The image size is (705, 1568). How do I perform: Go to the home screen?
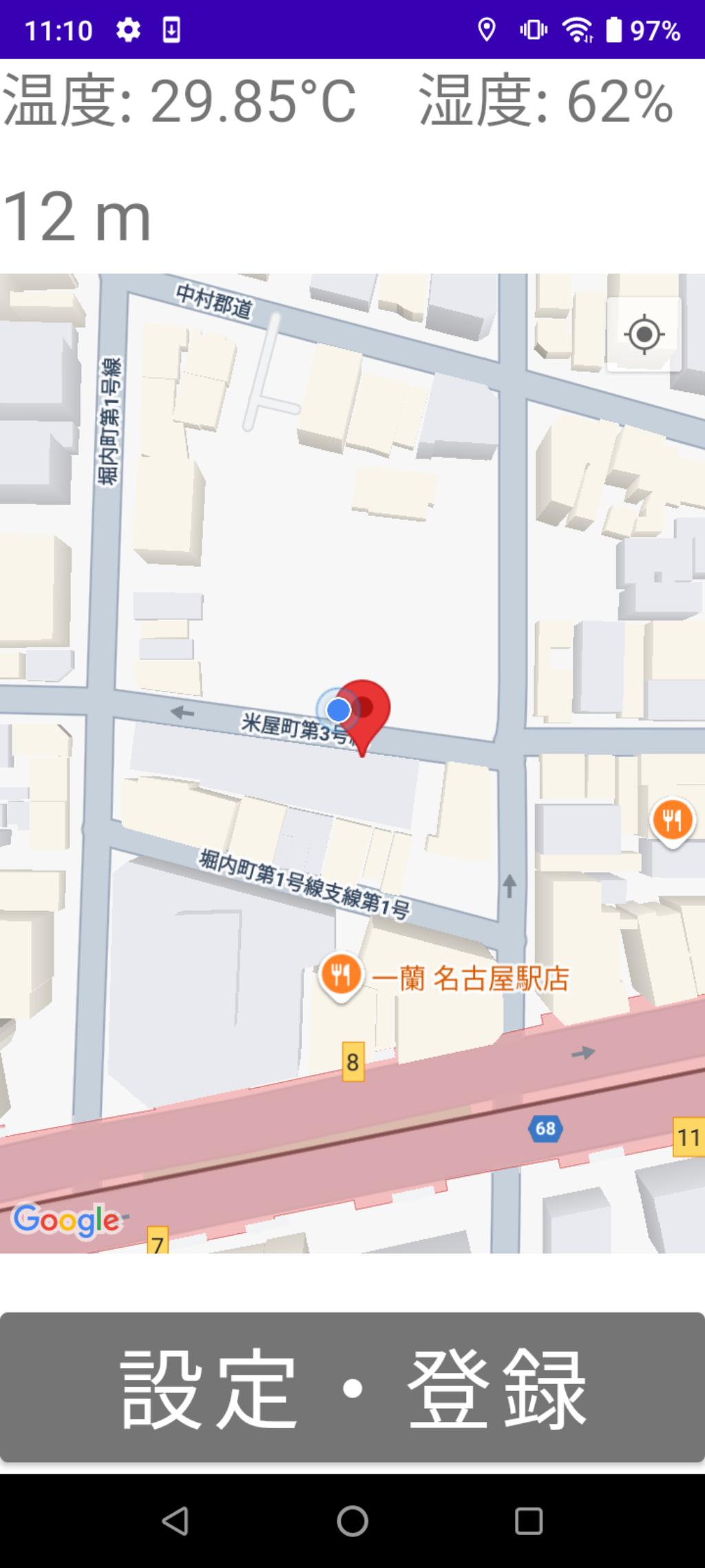352,1520
